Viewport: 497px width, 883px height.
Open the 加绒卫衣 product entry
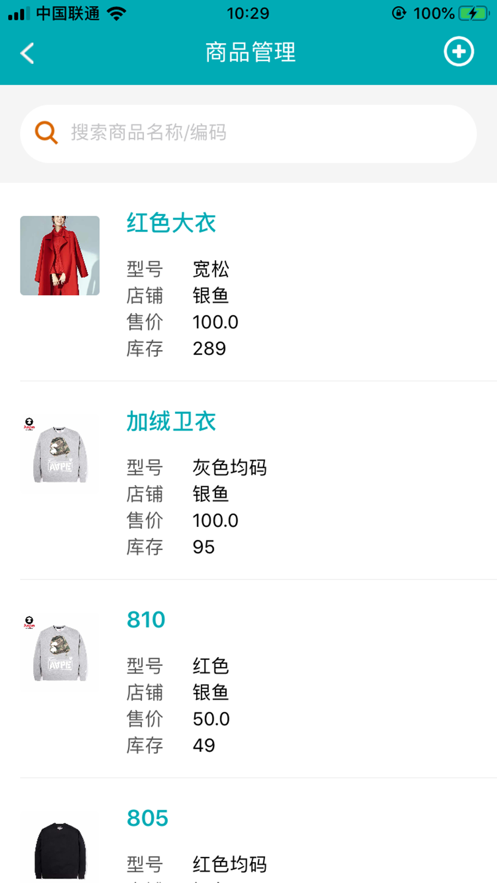[248, 480]
